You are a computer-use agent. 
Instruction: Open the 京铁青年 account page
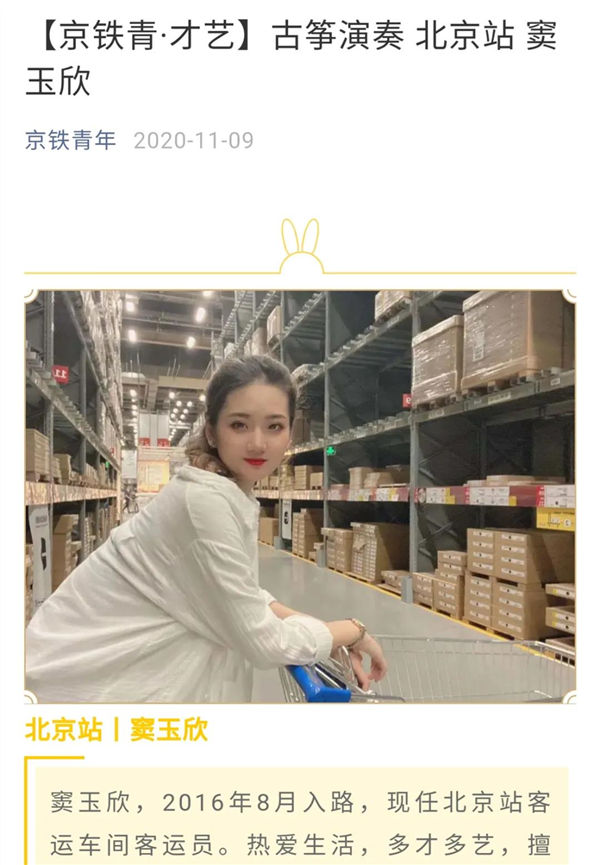pyautogui.click(x=70, y=140)
